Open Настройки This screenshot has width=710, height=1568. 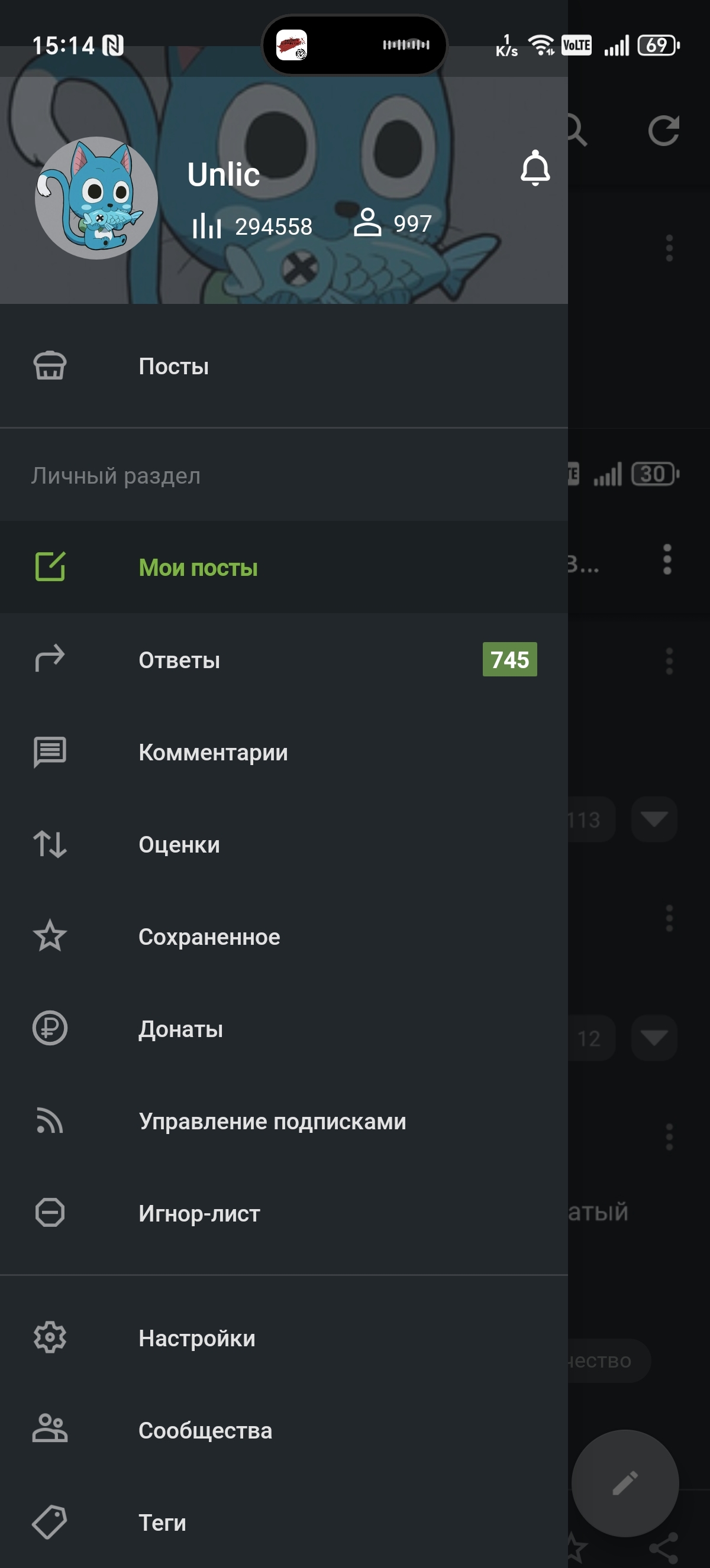click(196, 1338)
